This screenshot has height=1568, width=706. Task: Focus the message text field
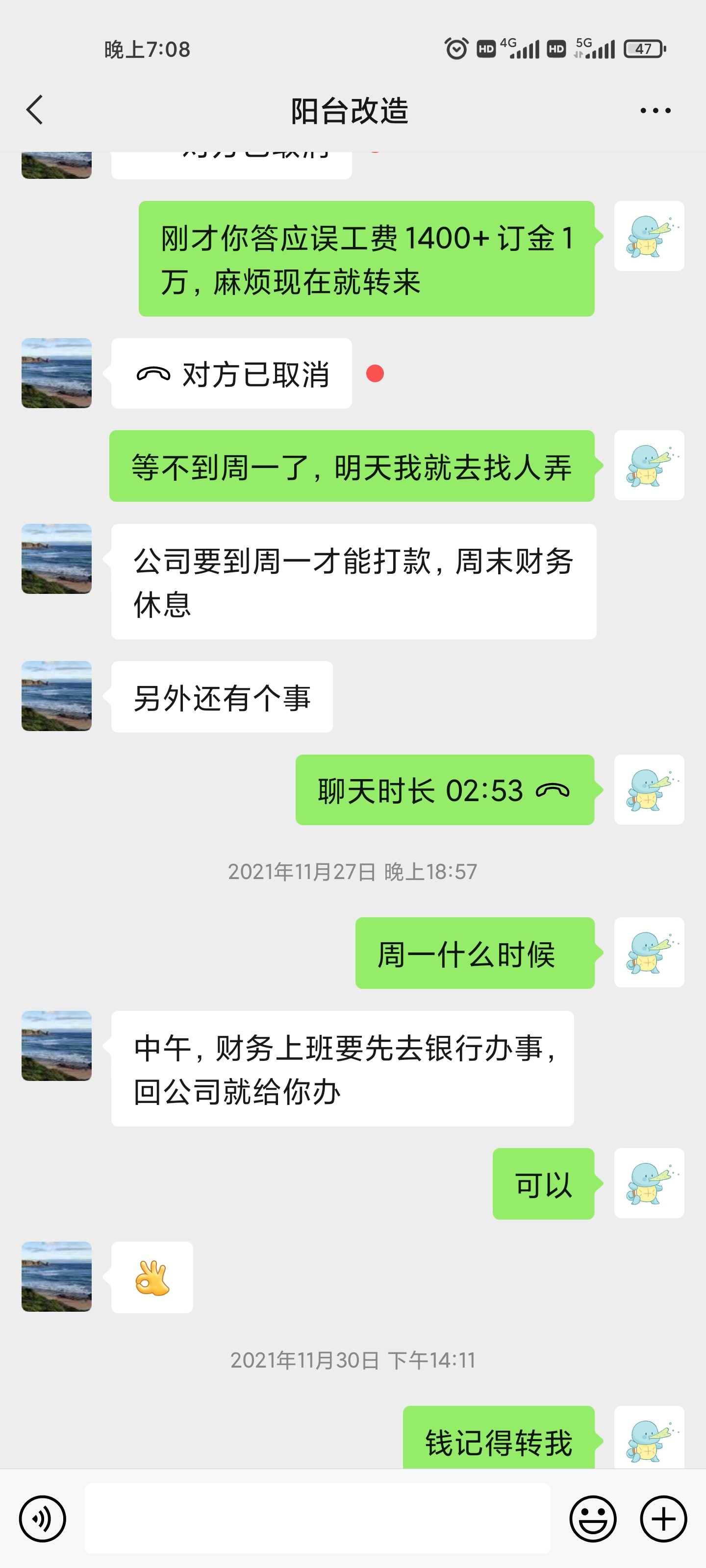[317, 1518]
